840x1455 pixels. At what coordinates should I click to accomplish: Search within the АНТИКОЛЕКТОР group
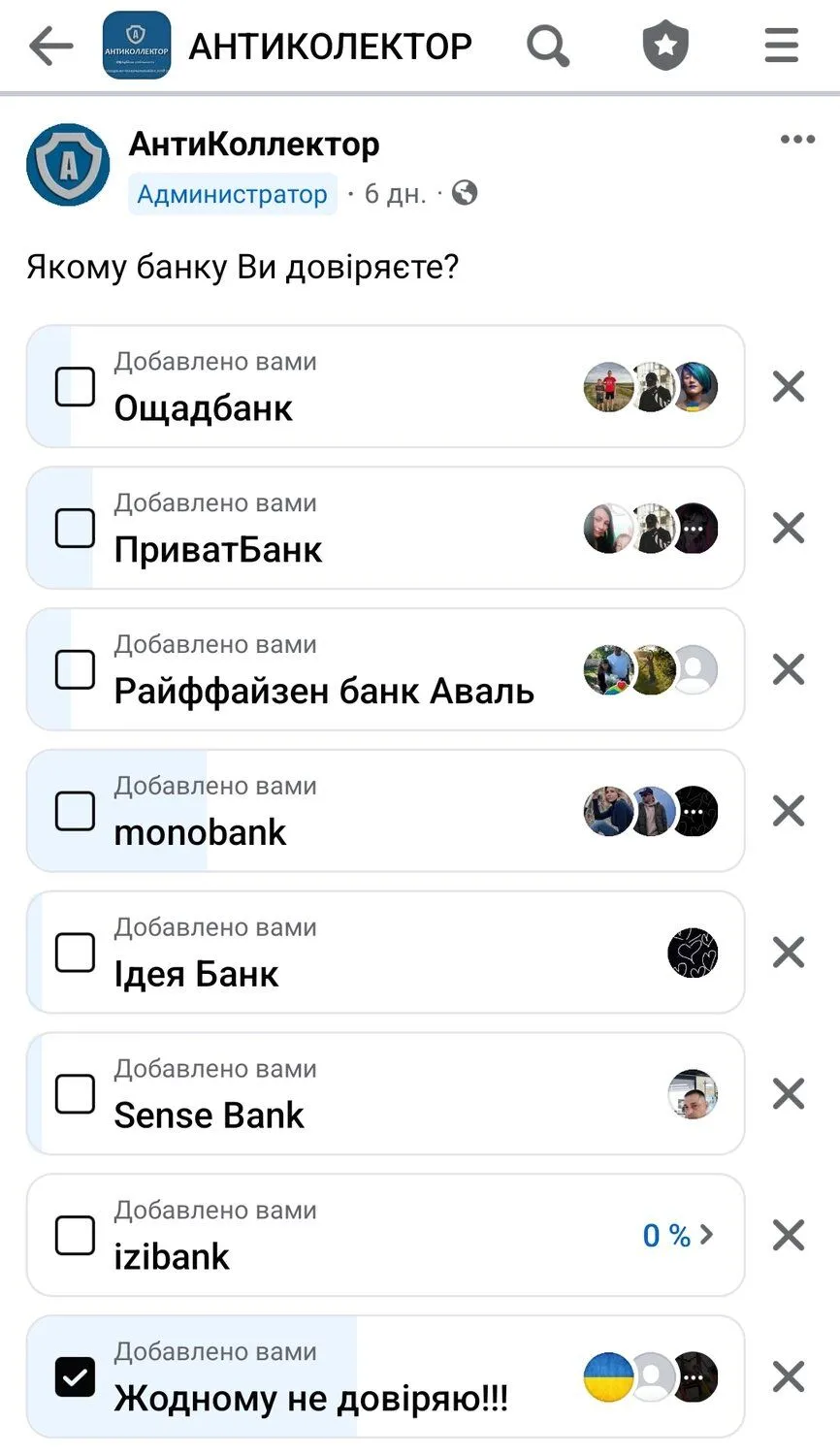548,46
